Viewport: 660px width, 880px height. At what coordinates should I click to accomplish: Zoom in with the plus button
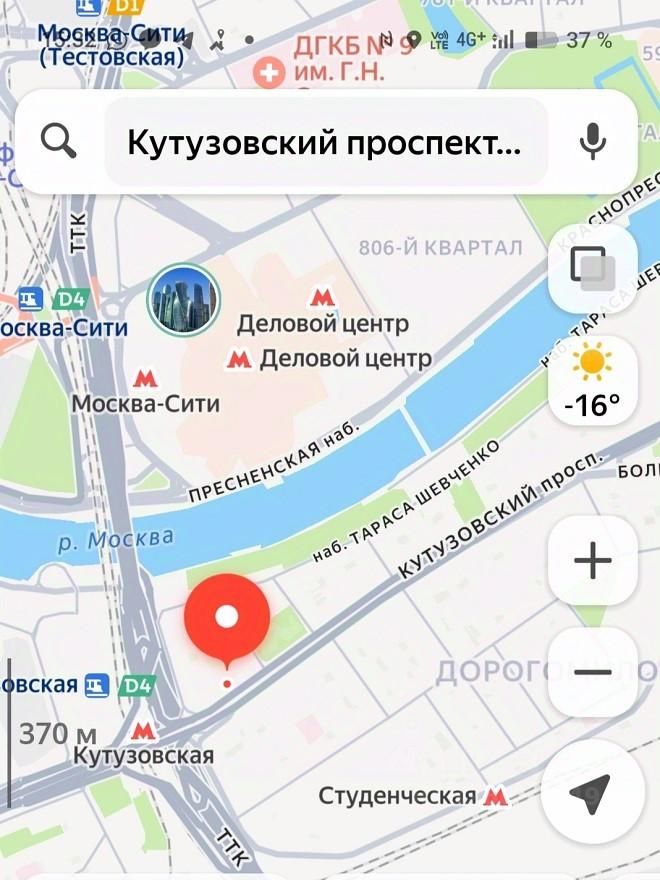(593, 560)
